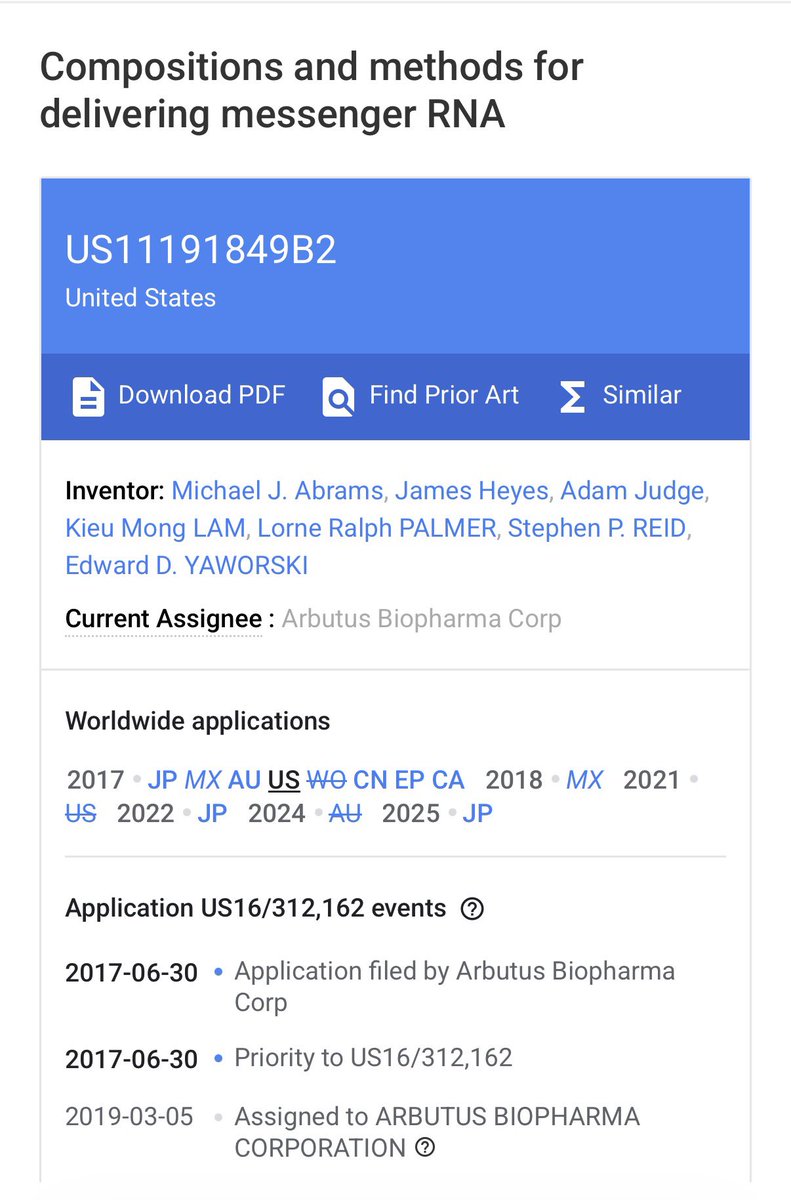The height and width of the screenshot is (1200, 791).
Task: Open inventor Edward D. YAWORSKI
Action: 186,565
